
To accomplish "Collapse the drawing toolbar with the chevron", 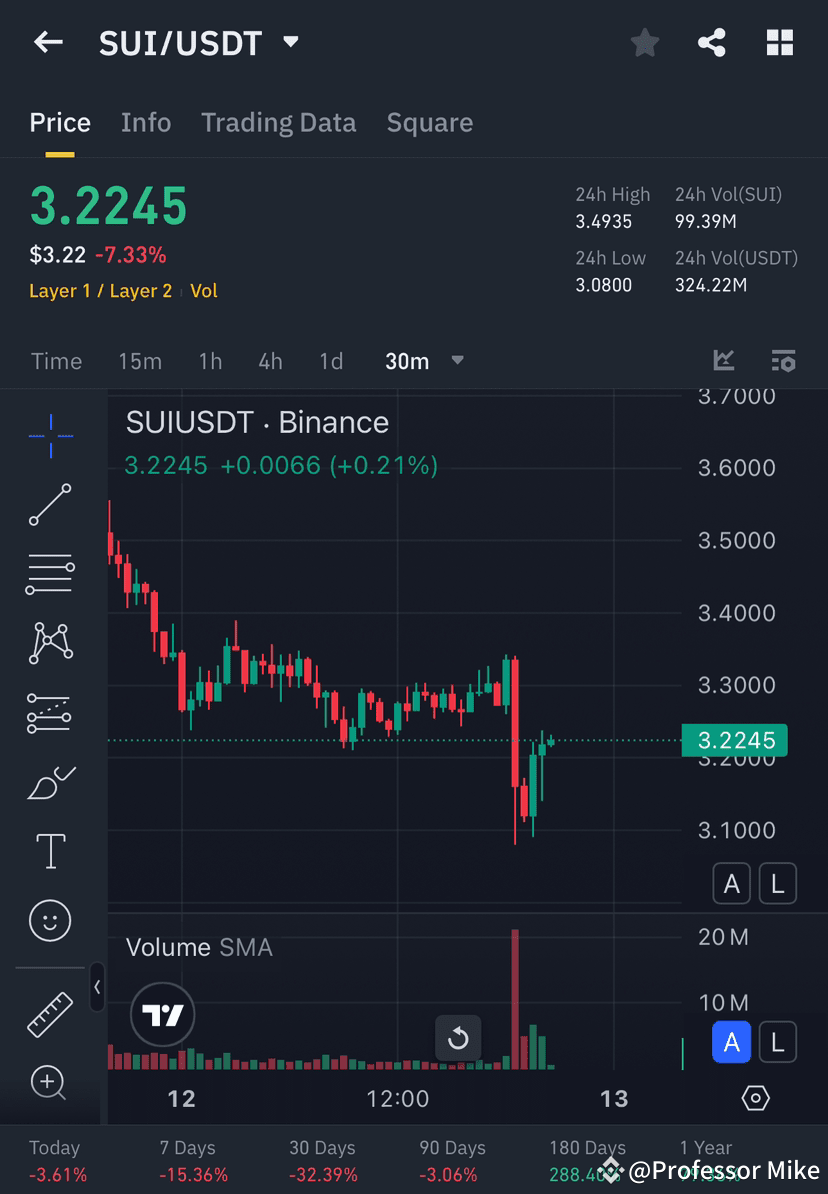I will coord(97,989).
